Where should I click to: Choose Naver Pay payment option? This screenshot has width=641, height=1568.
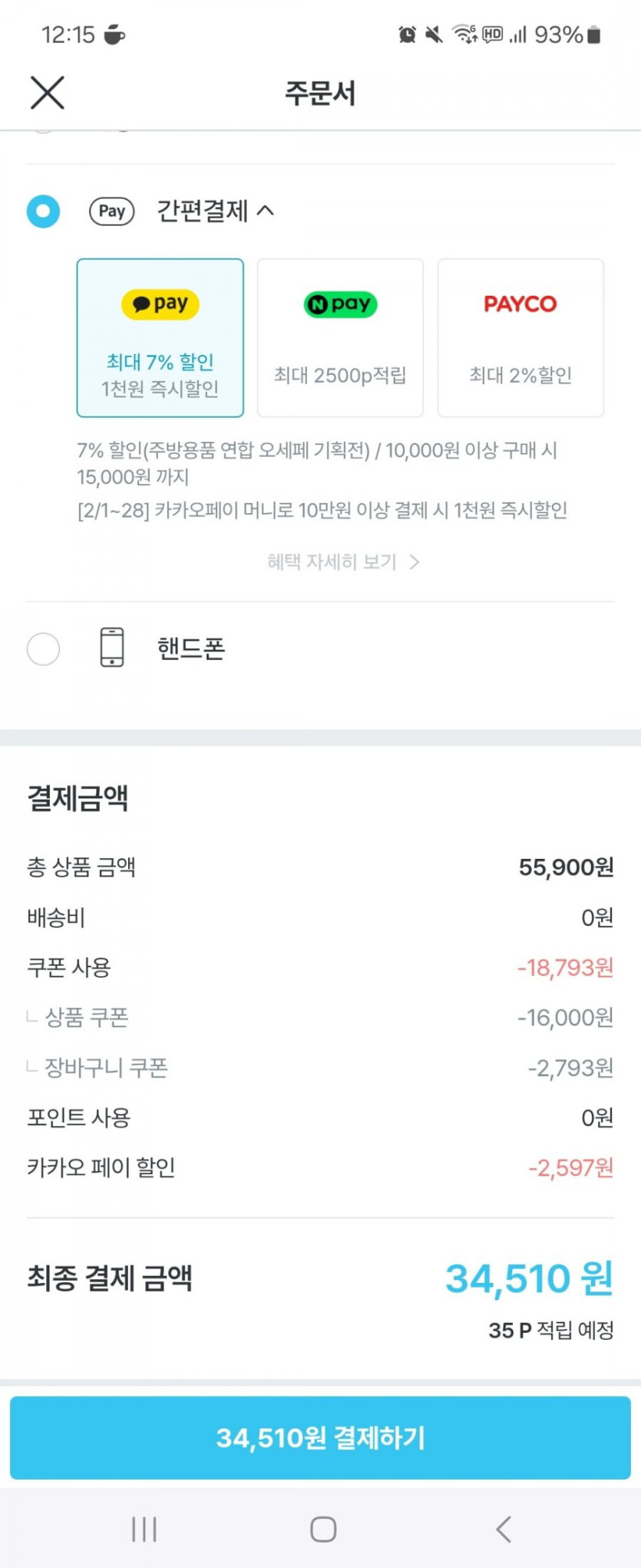coord(340,338)
